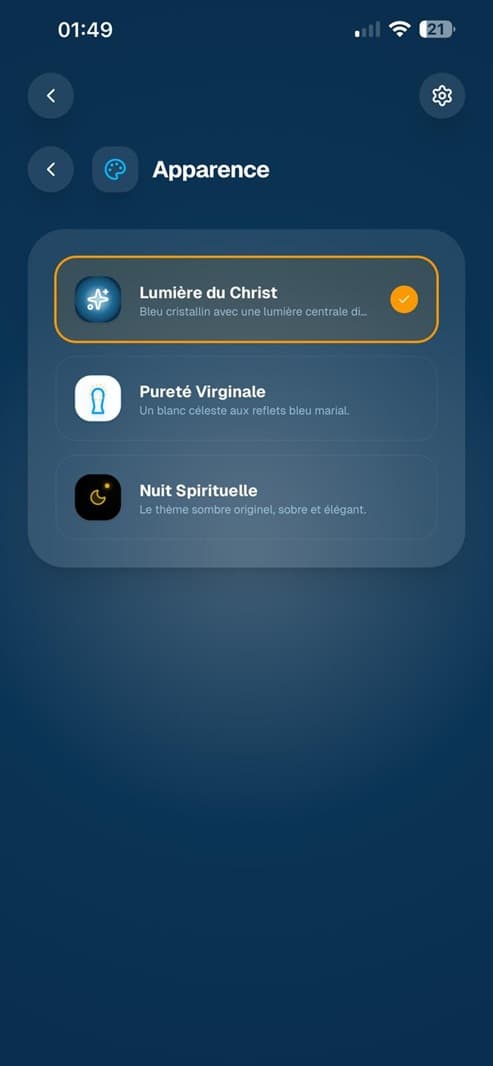Viewport: 493px width, 1066px height.
Task: Go back using the arrow beside Apparence
Action: (51, 169)
